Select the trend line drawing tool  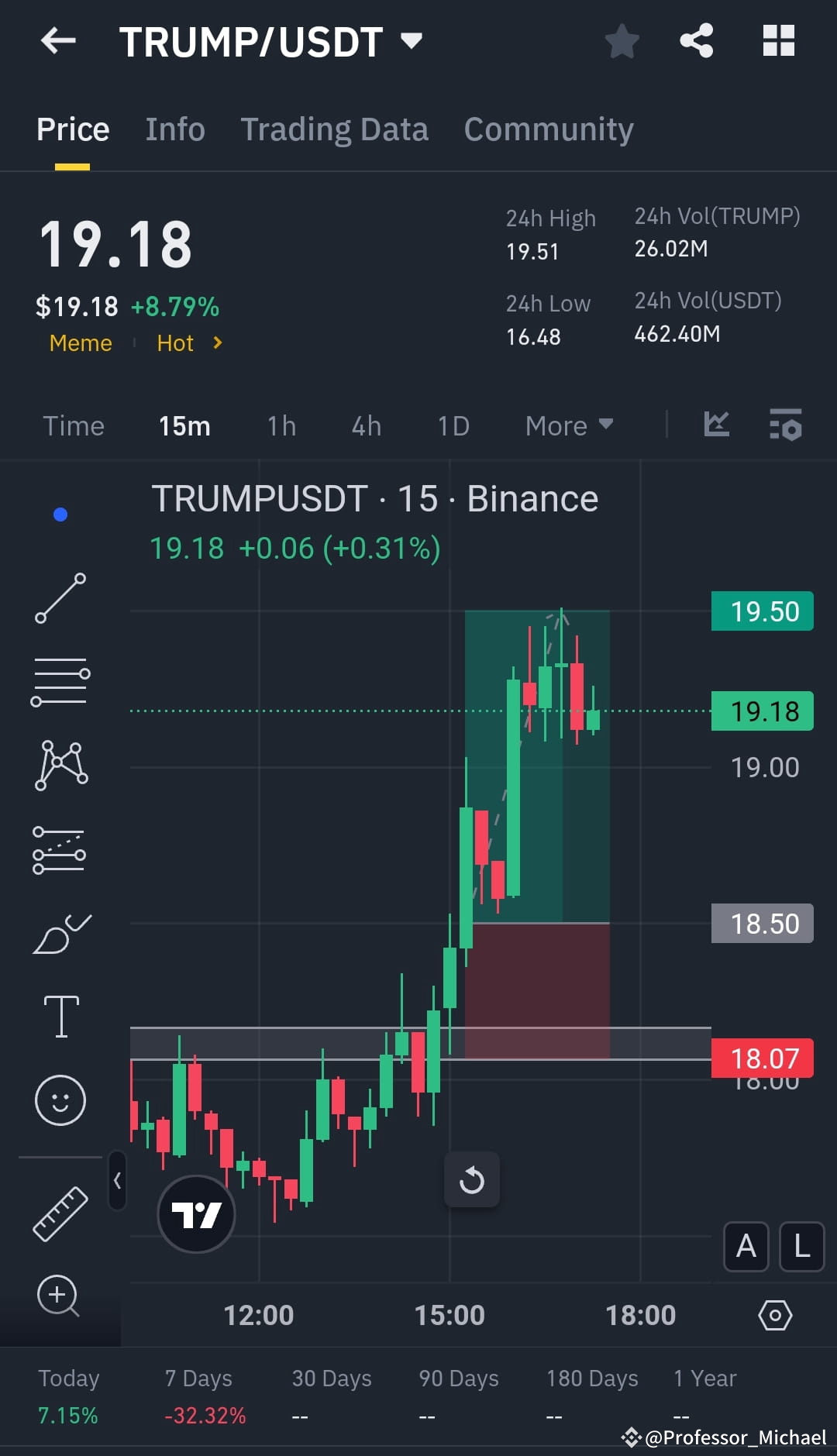pyautogui.click(x=60, y=598)
